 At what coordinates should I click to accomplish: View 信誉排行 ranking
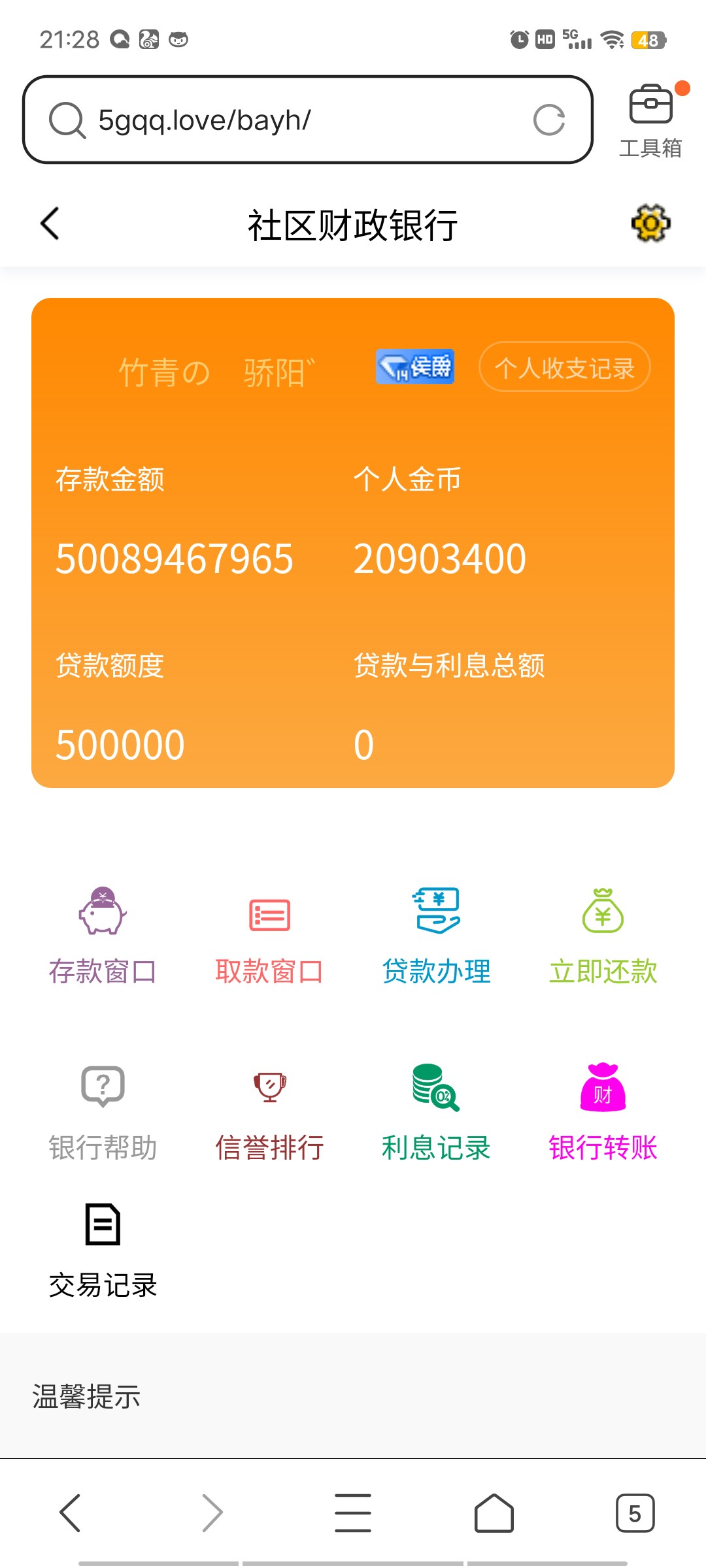click(x=269, y=1112)
